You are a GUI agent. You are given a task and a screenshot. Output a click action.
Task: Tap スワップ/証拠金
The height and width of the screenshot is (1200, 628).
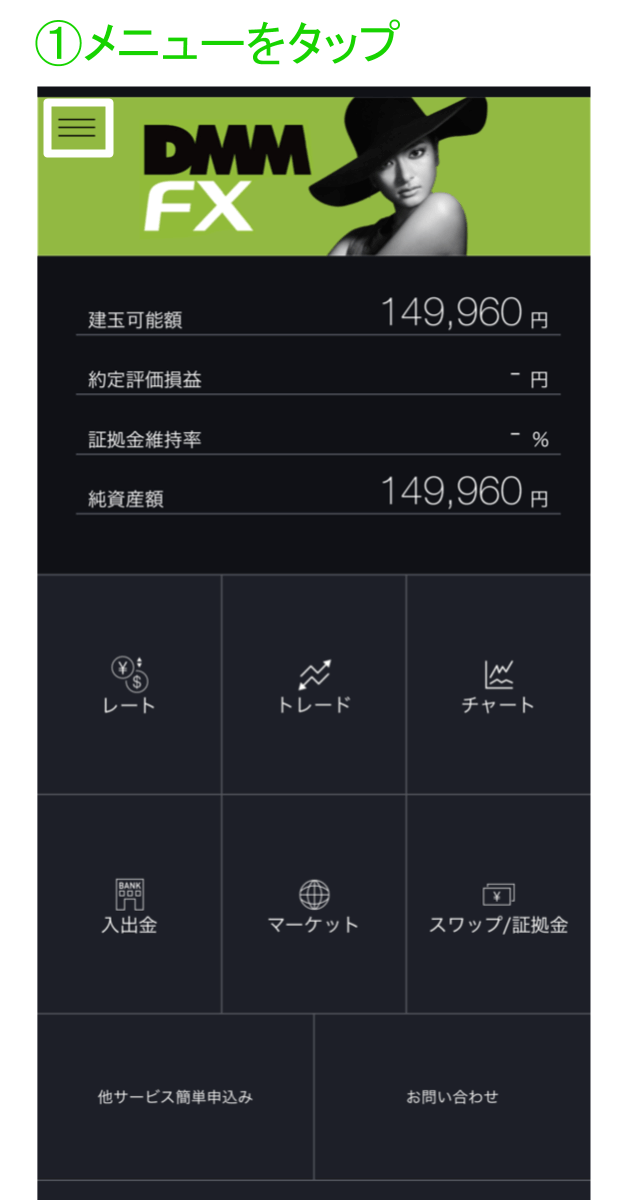pyautogui.click(x=498, y=904)
